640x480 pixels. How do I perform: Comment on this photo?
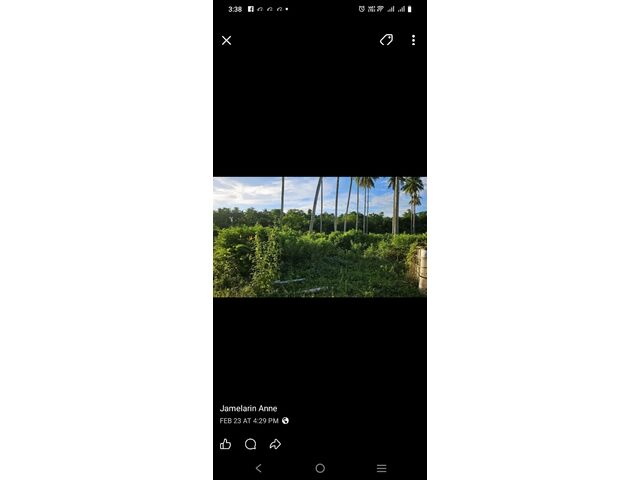(250, 444)
